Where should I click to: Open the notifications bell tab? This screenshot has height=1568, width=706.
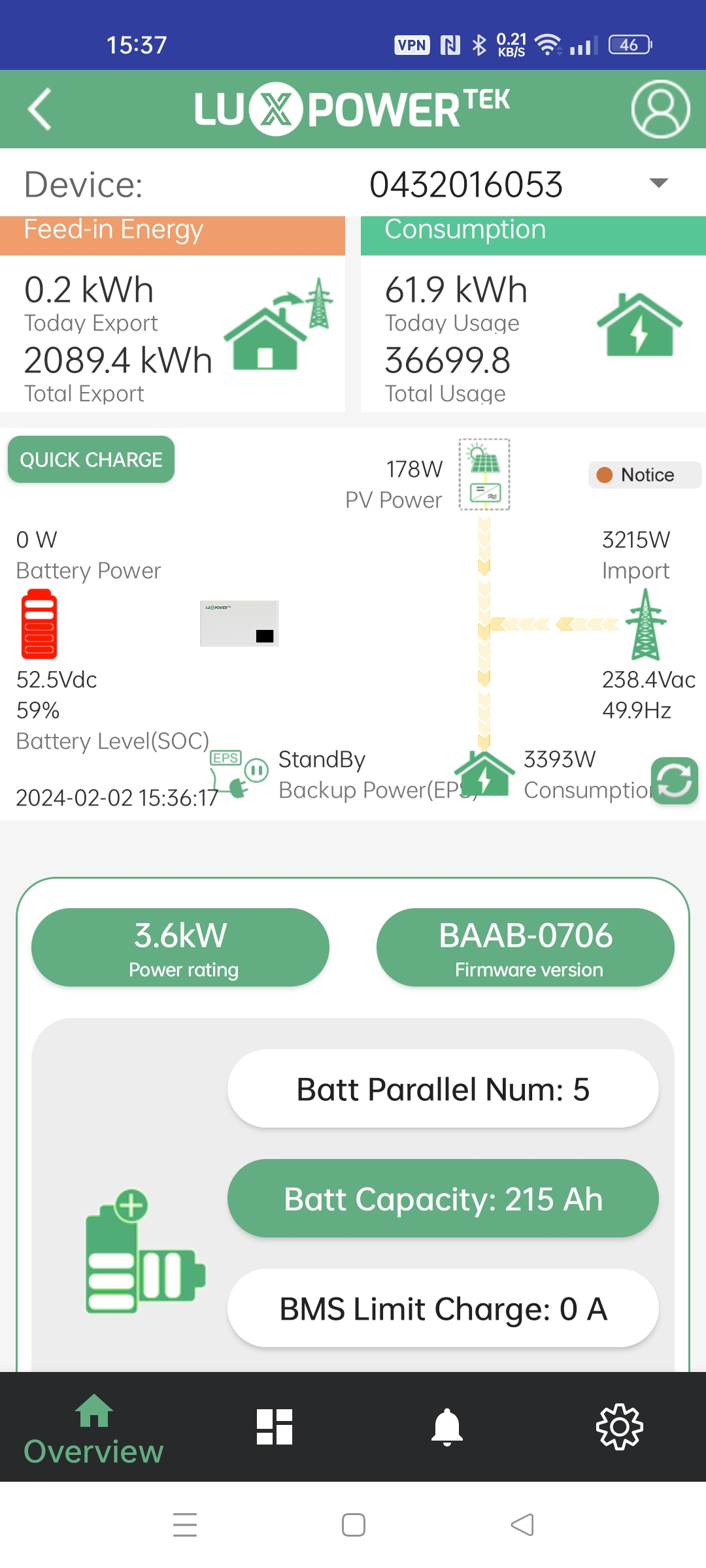(447, 1427)
